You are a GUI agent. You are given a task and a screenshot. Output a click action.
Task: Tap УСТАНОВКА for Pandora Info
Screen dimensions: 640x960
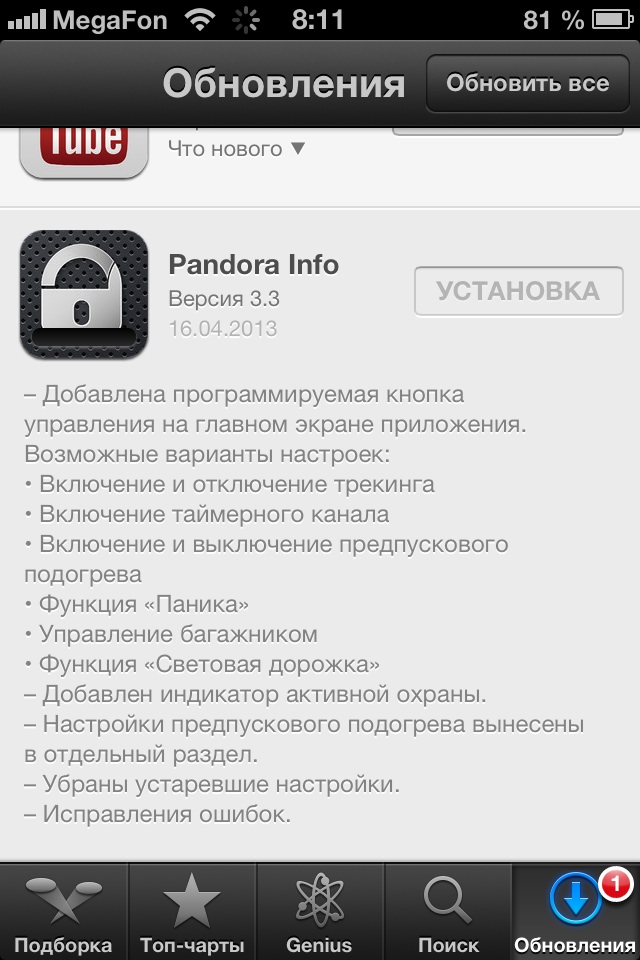pyautogui.click(x=518, y=291)
